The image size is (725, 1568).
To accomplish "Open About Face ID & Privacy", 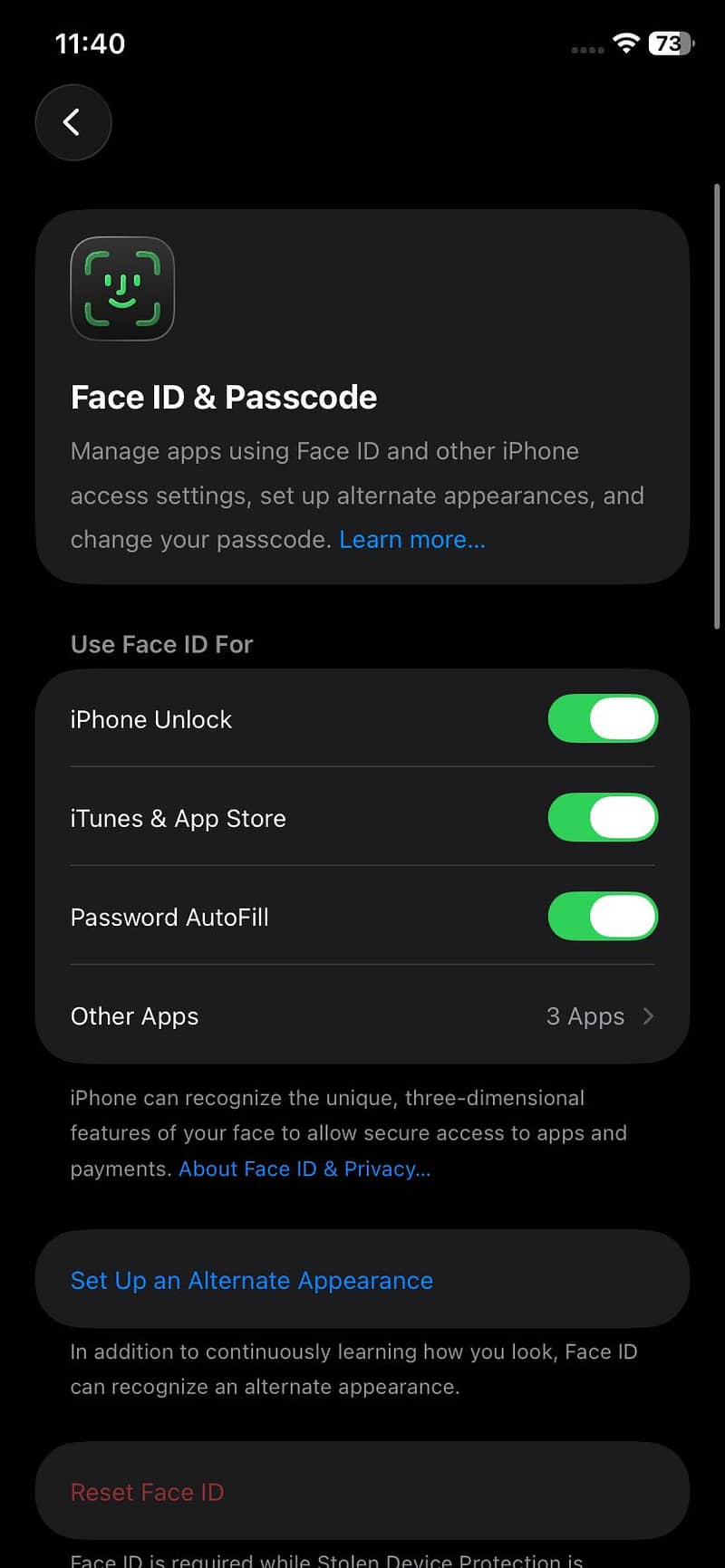I will click(x=304, y=1169).
